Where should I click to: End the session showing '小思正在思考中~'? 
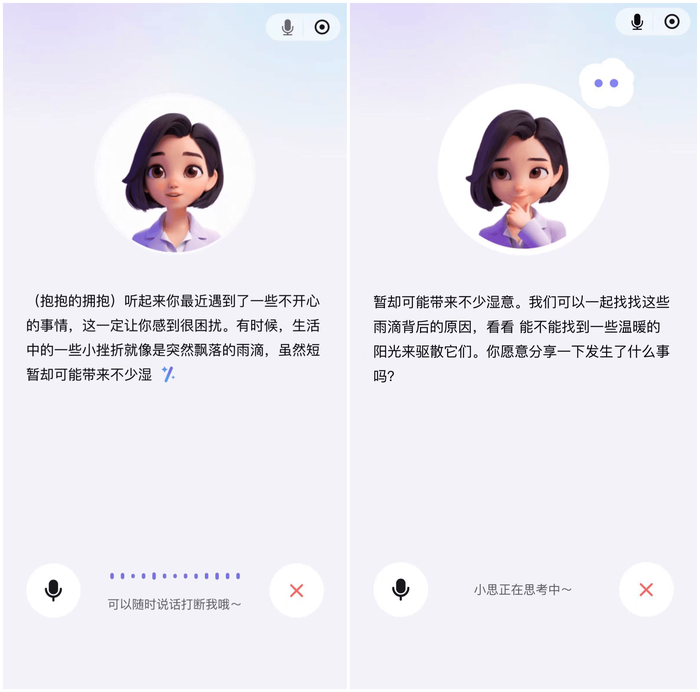(x=646, y=590)
